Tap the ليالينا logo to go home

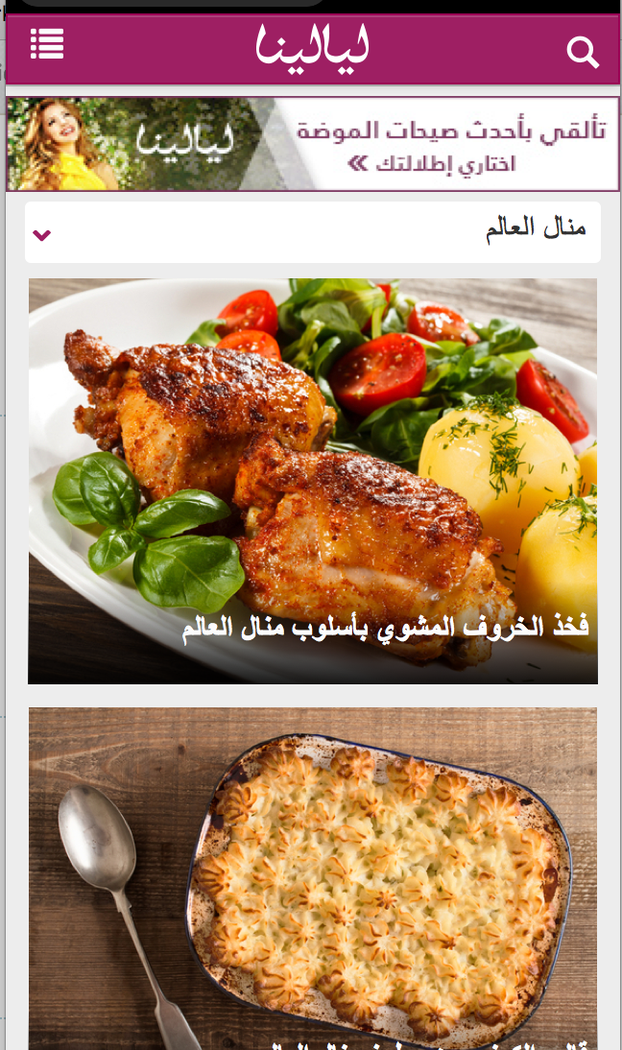coord(311,46)
